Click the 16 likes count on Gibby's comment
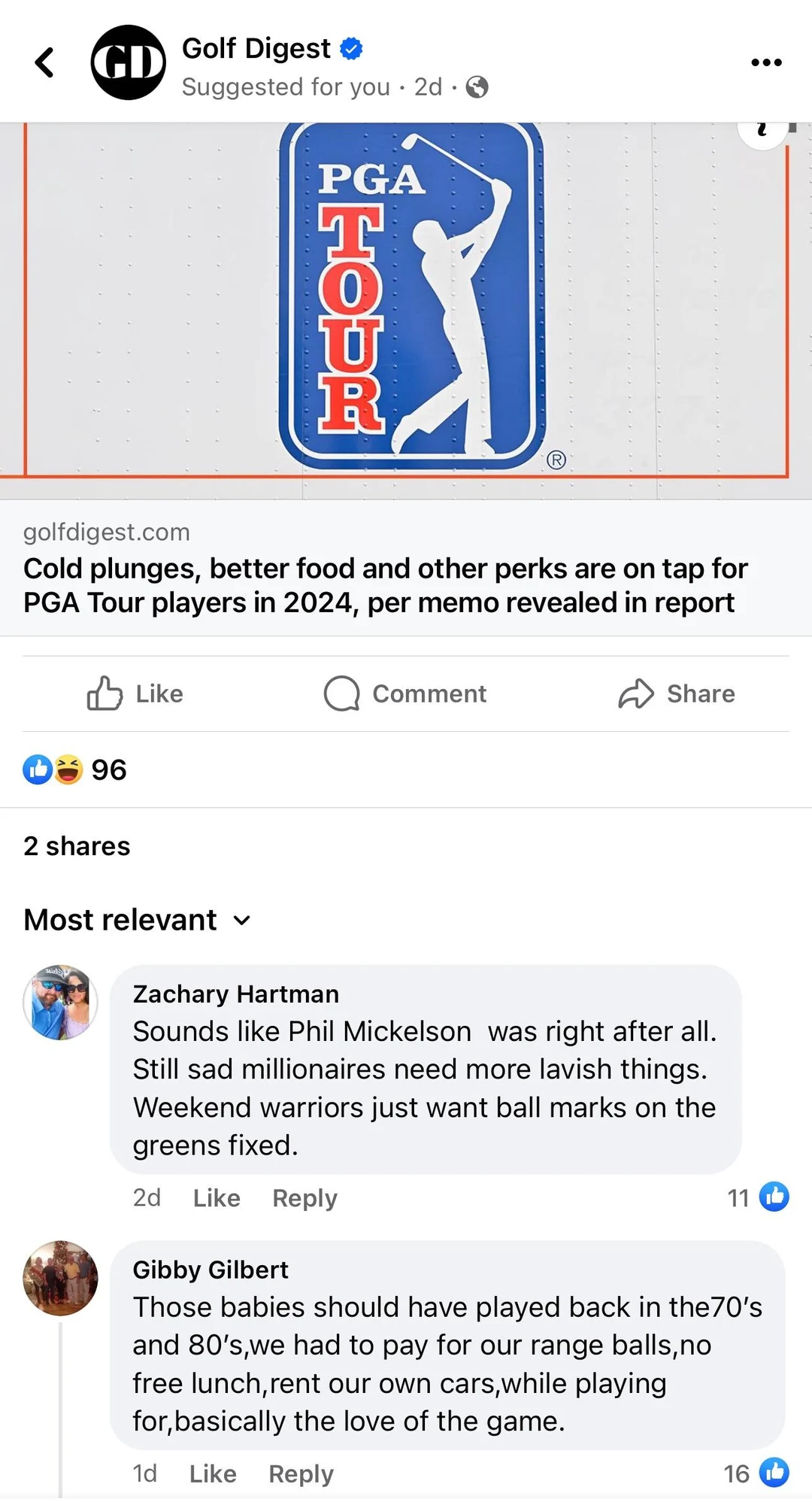The width and height of the screenshot is (812, 1502). 737,1473
